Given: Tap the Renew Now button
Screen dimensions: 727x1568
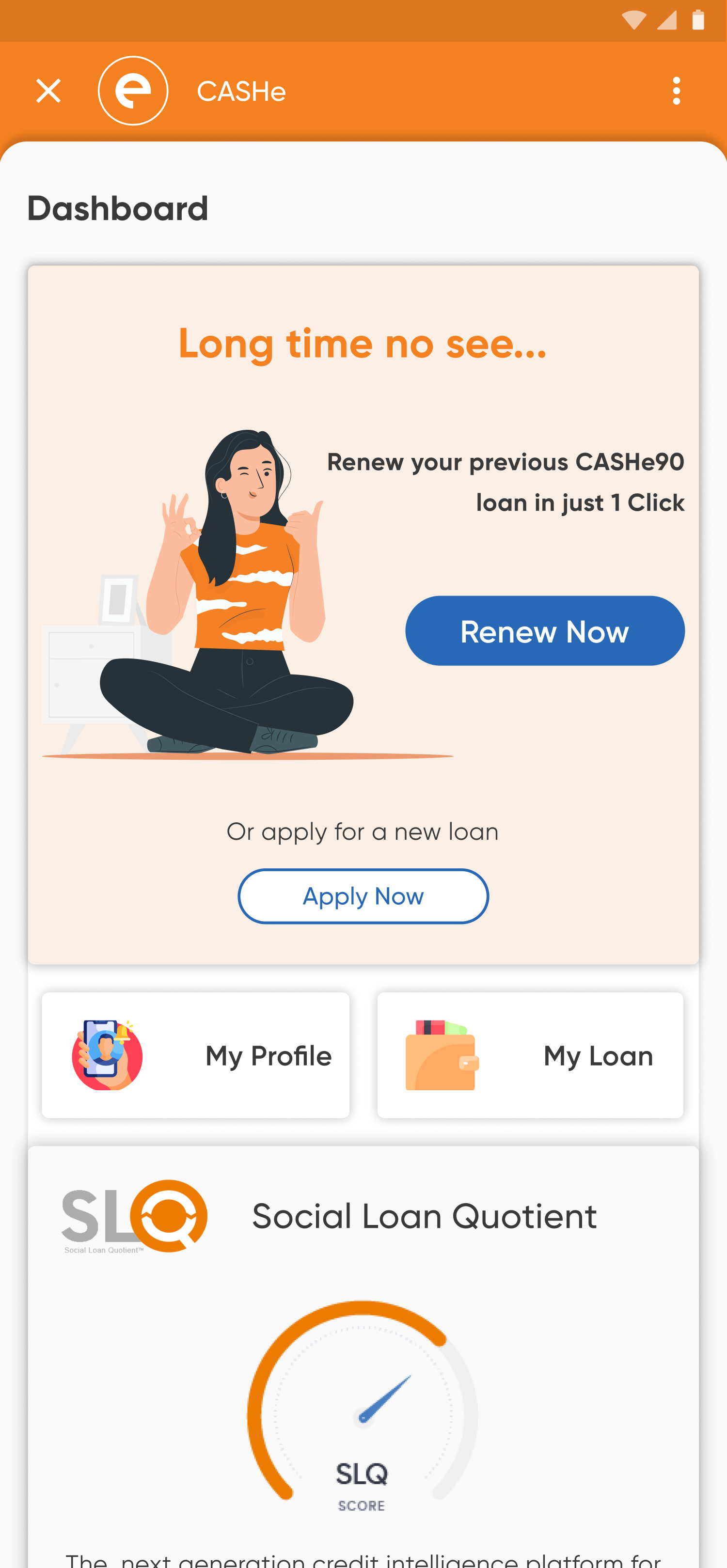Looking at the screenshot, I should [544, 630].
